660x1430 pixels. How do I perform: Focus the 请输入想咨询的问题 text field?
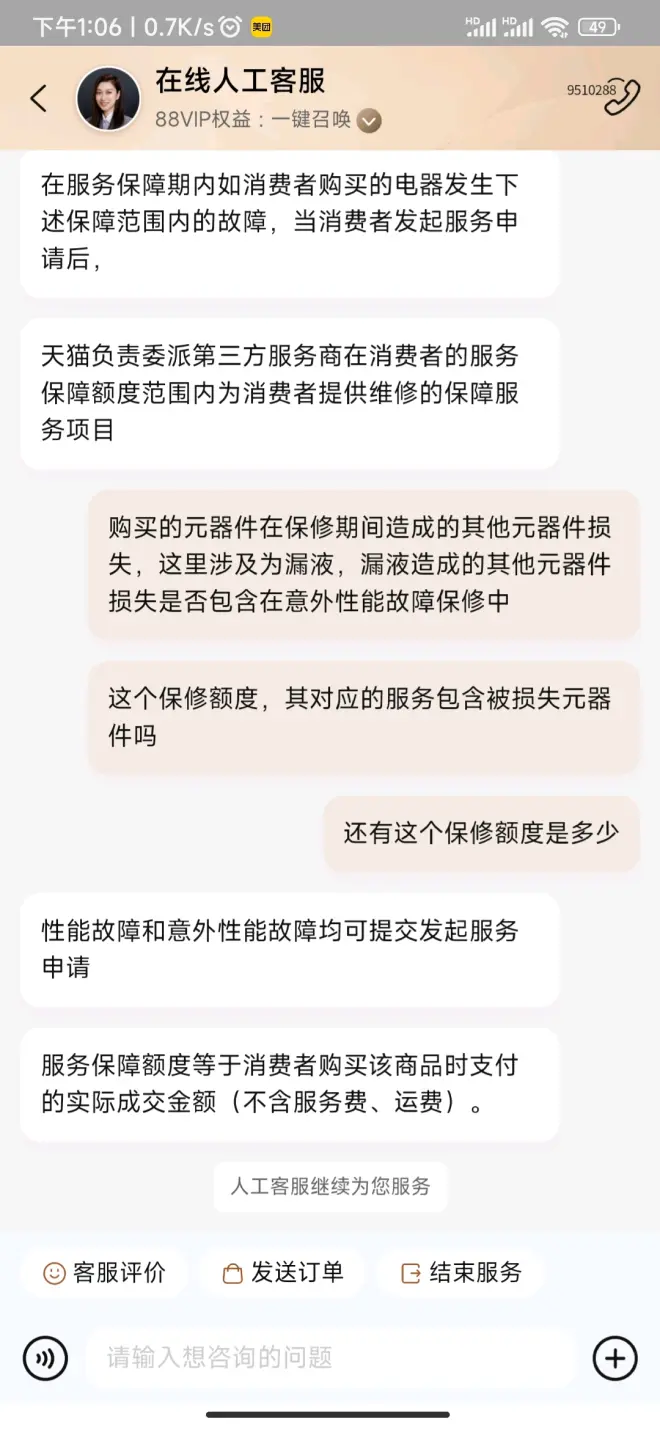point(330,1358)
